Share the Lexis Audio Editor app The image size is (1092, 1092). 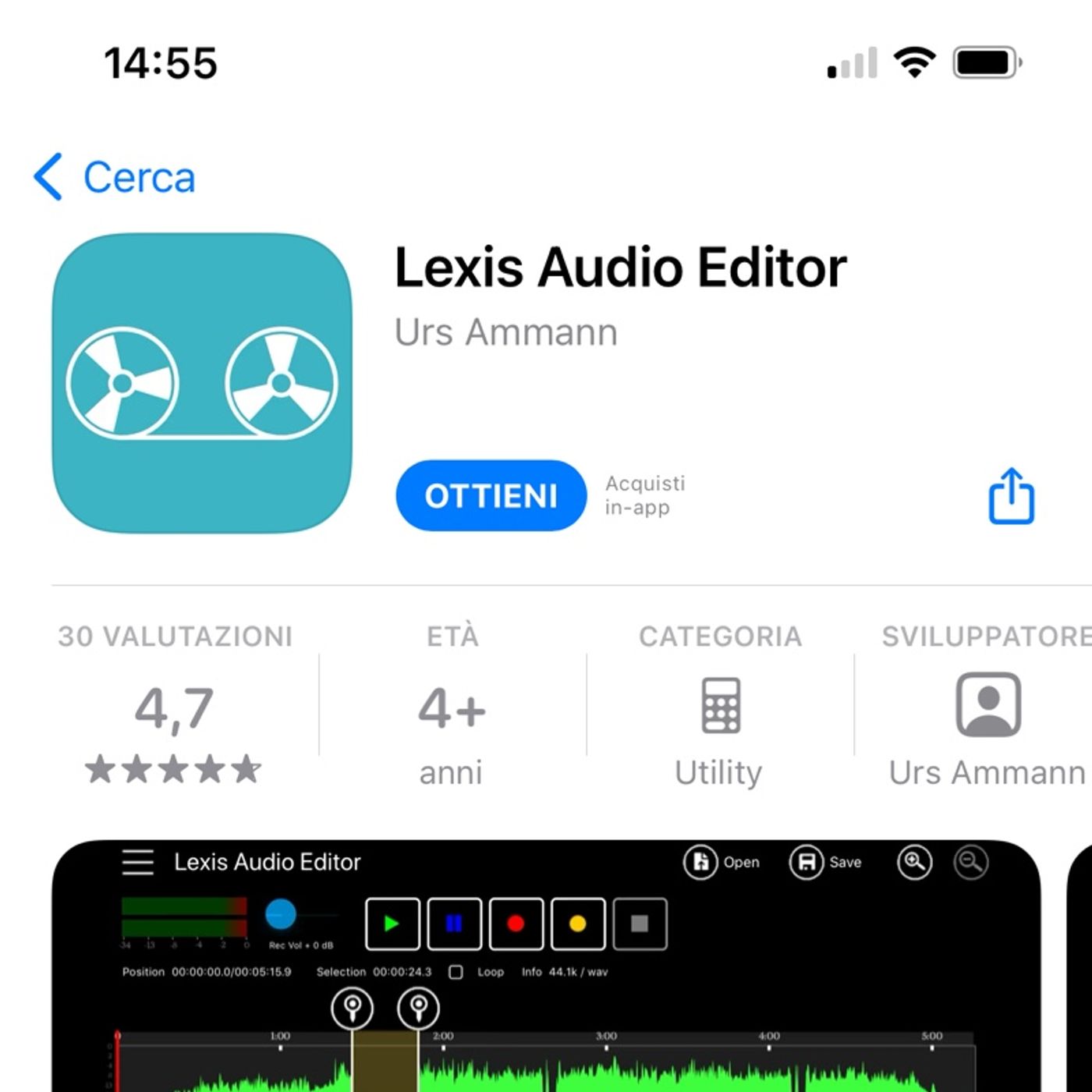[1011, 496]
